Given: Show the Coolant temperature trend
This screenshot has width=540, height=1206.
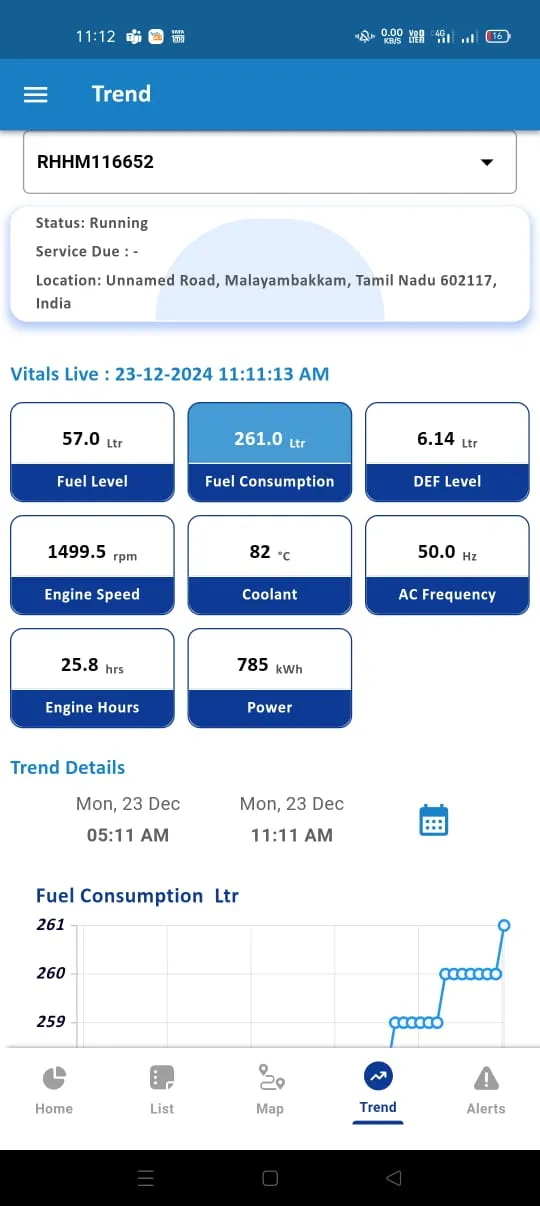Looking at the screenshot, I should (270, 565).
